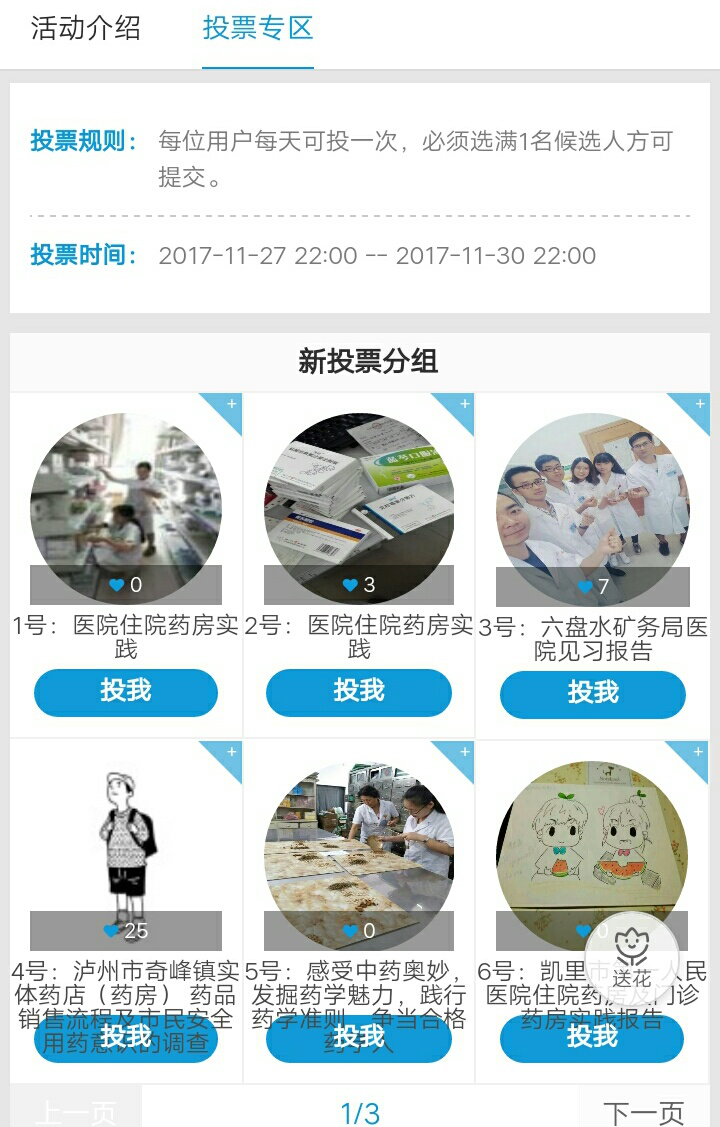Tap the plus corner on 1号 card
720x1127 pixels.
tap(230, 405)
